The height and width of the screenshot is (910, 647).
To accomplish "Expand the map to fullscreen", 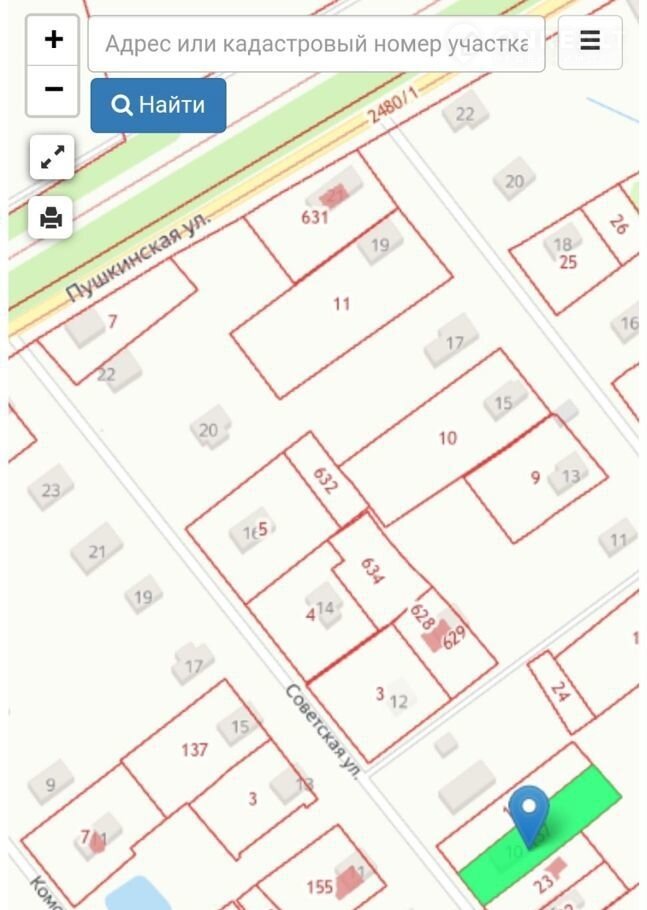I will [x=52, y=157].
